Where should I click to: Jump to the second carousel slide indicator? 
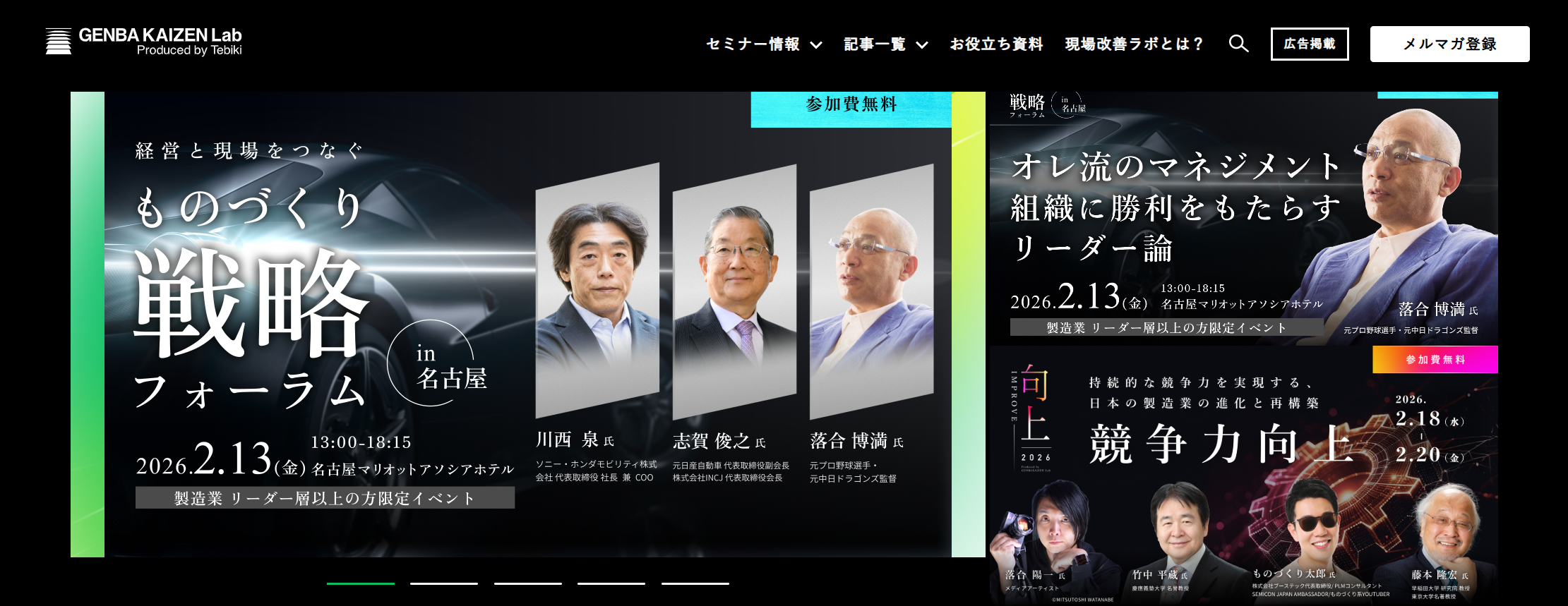pos(444,583)
